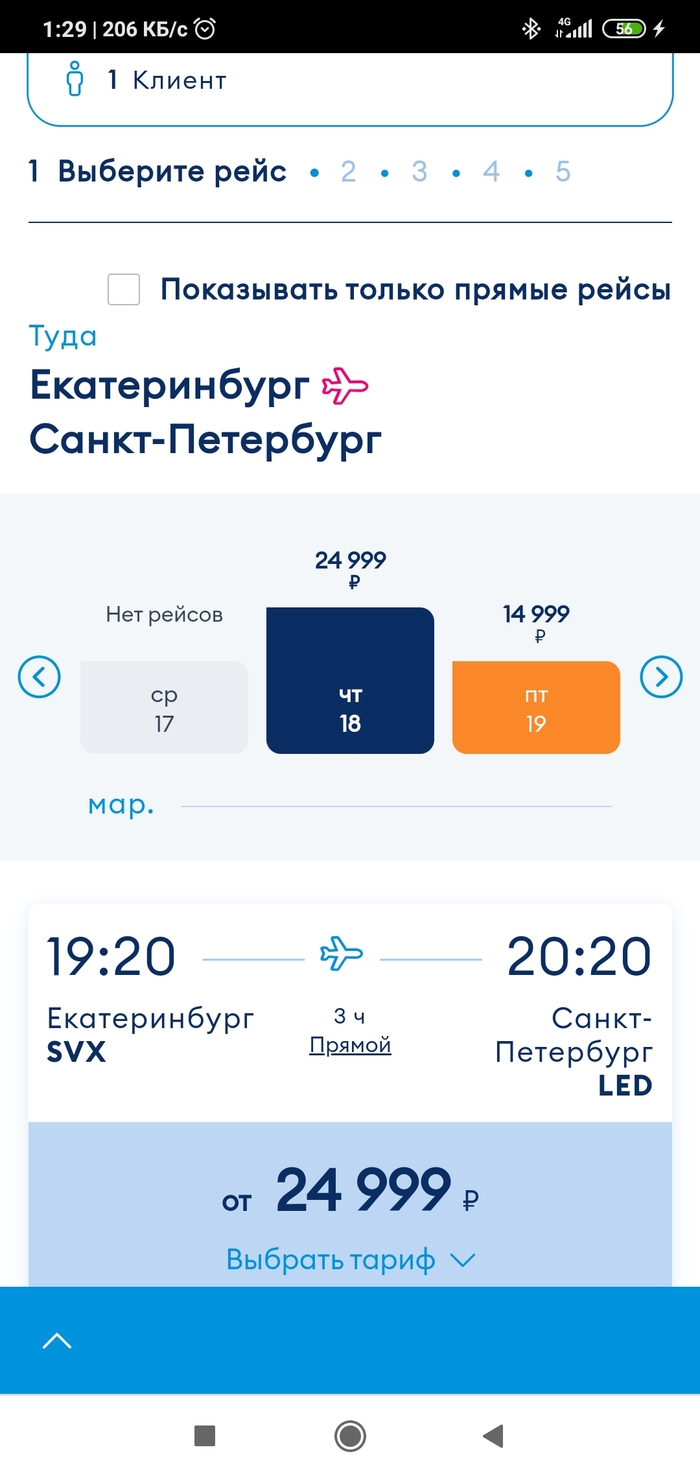The height and width of the screenshot is (1478, 700).
Task: Go to the home screen via the system home button
Action: [x=350, y=1437]
